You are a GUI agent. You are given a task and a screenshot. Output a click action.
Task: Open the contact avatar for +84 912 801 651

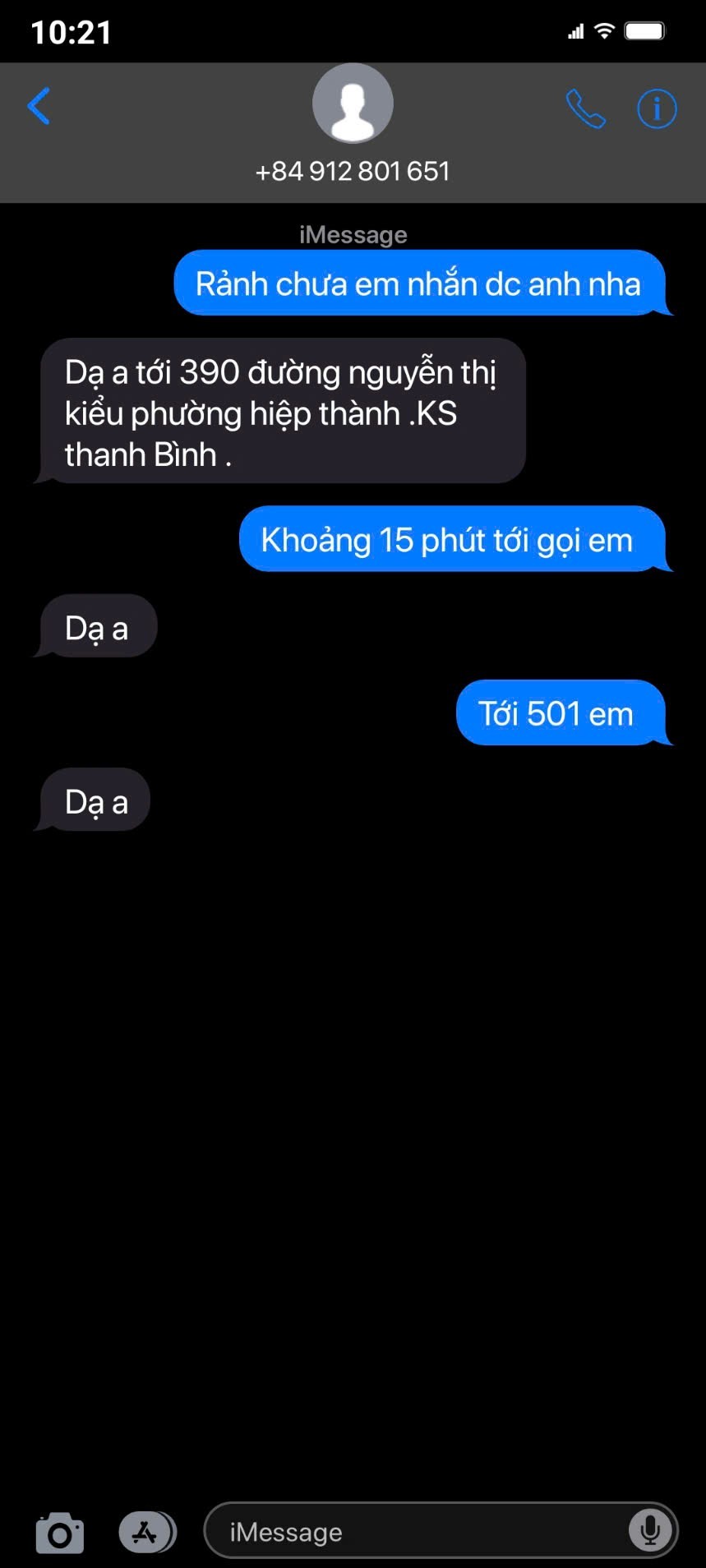point(353,104)
